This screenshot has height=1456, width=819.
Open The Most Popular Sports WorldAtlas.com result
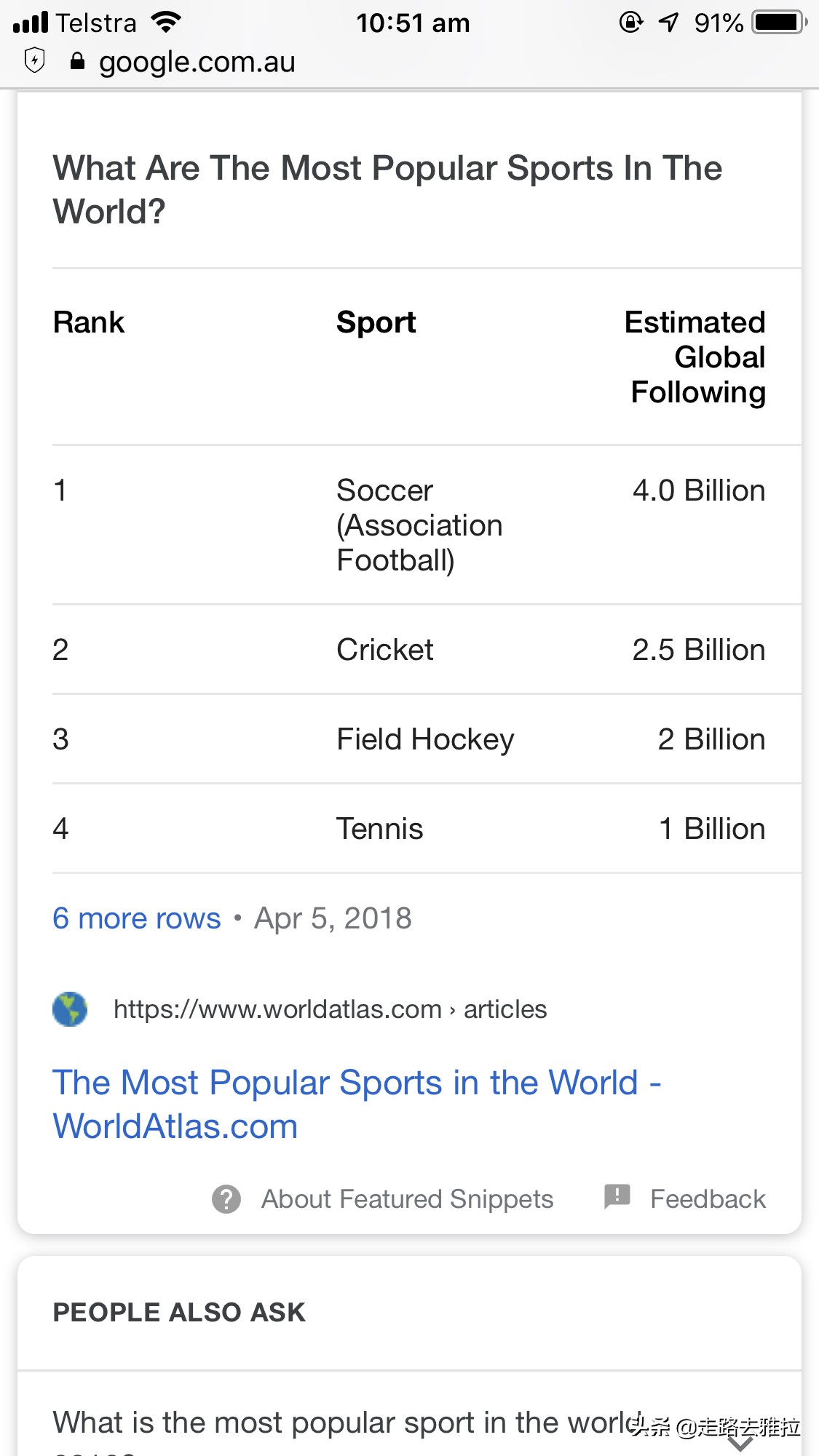[357, 1104]
